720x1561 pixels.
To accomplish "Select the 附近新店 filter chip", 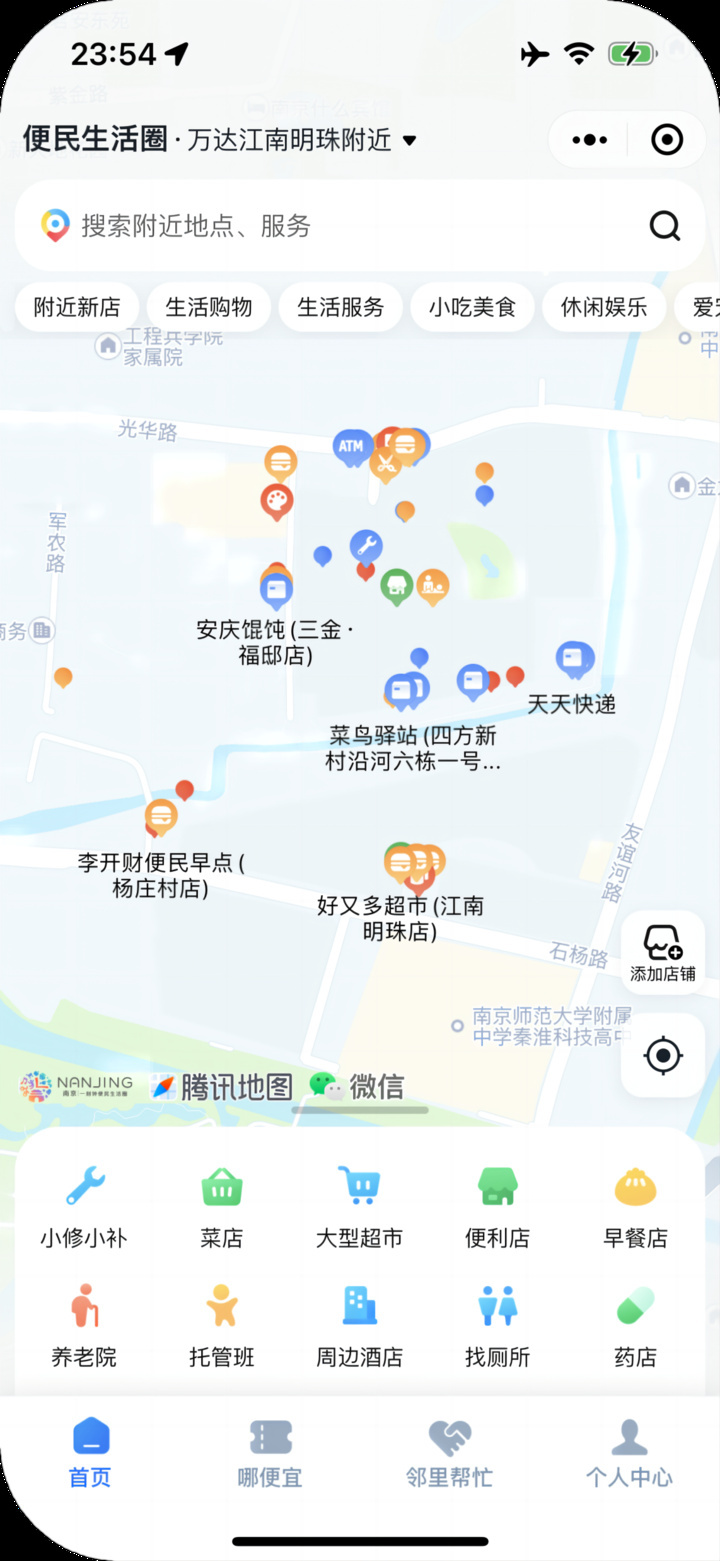I will [77, 308].
